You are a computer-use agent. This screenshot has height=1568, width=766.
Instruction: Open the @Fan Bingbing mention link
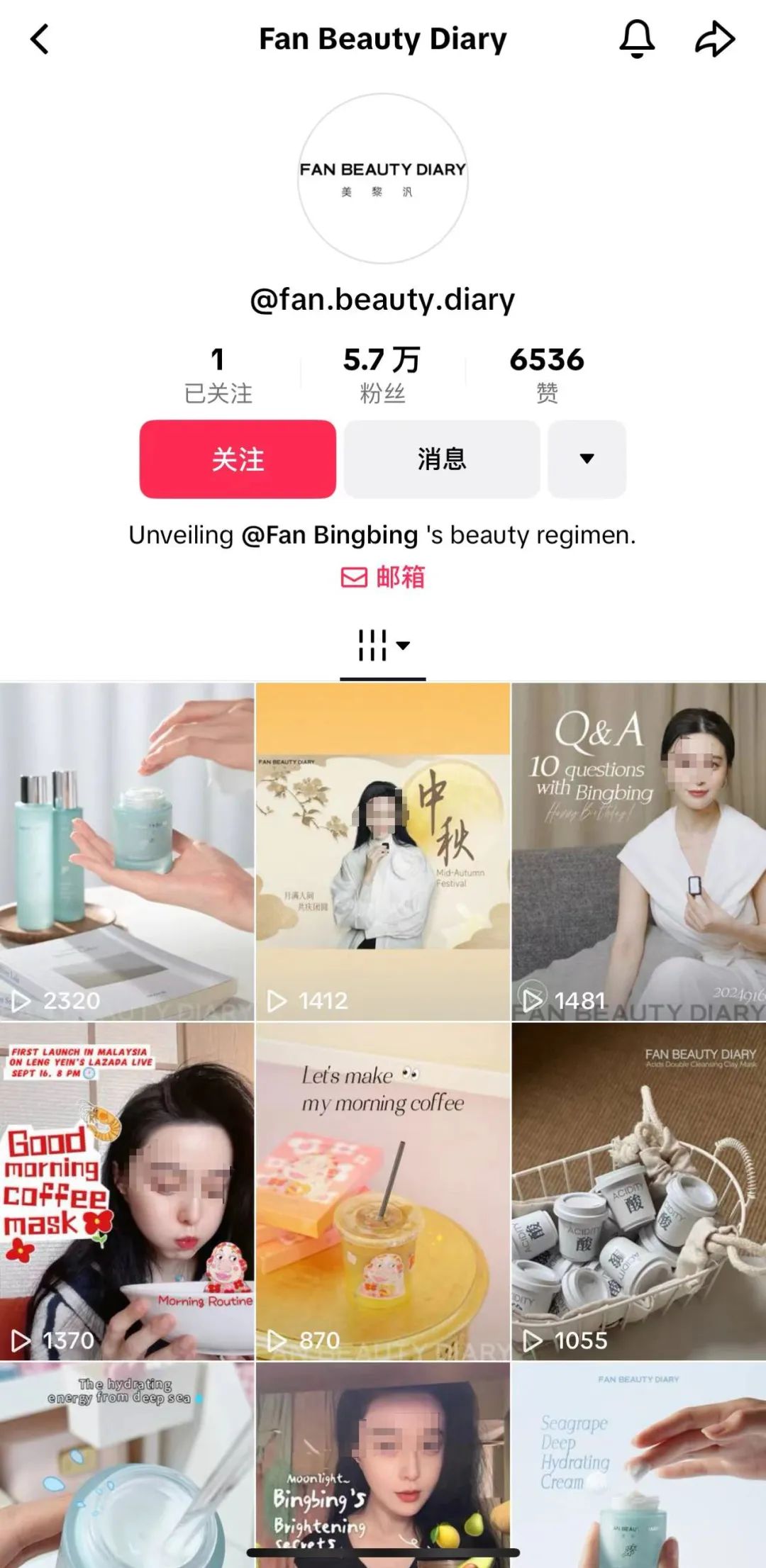pyautogui.click(x=330, y=535)
